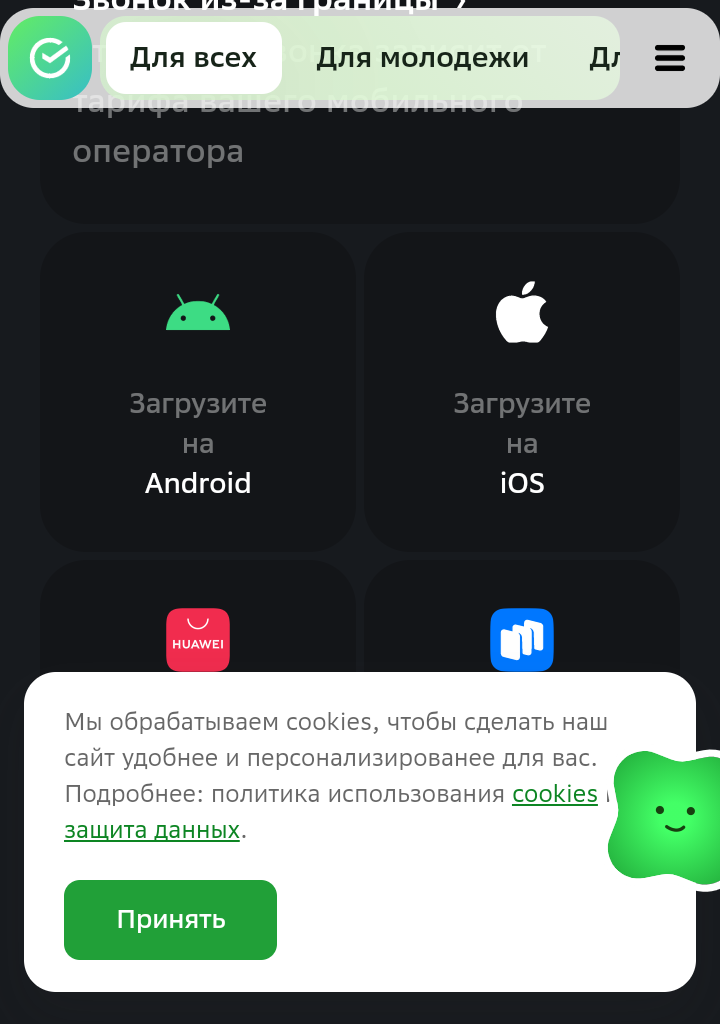Tap the Sber logo icon
The image size is (720, 1024).
(50, 58)
